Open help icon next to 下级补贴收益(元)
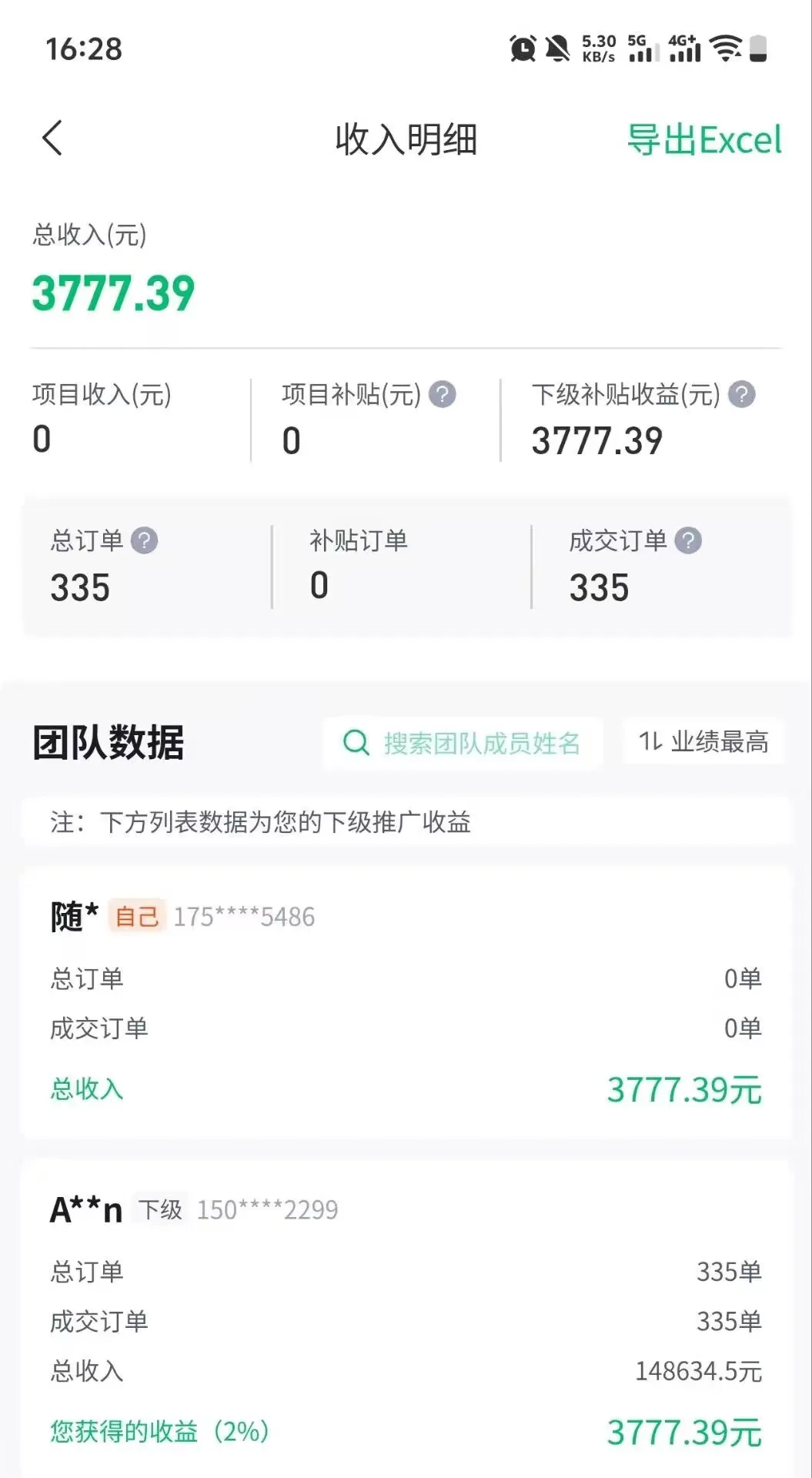This screenshot has height=1478, width=812. (x=742, y=395)
